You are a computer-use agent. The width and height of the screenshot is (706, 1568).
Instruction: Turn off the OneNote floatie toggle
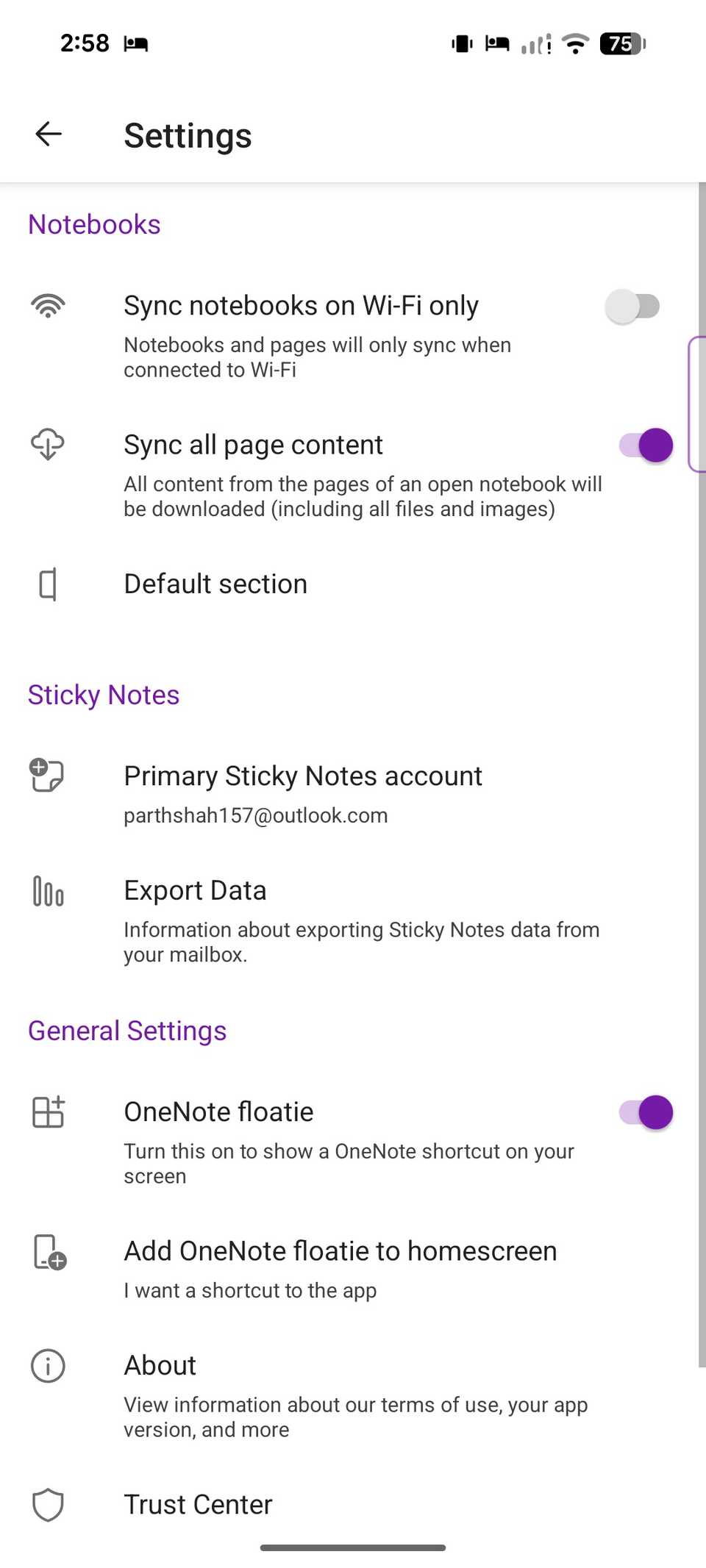click(x=645, y=1112)
